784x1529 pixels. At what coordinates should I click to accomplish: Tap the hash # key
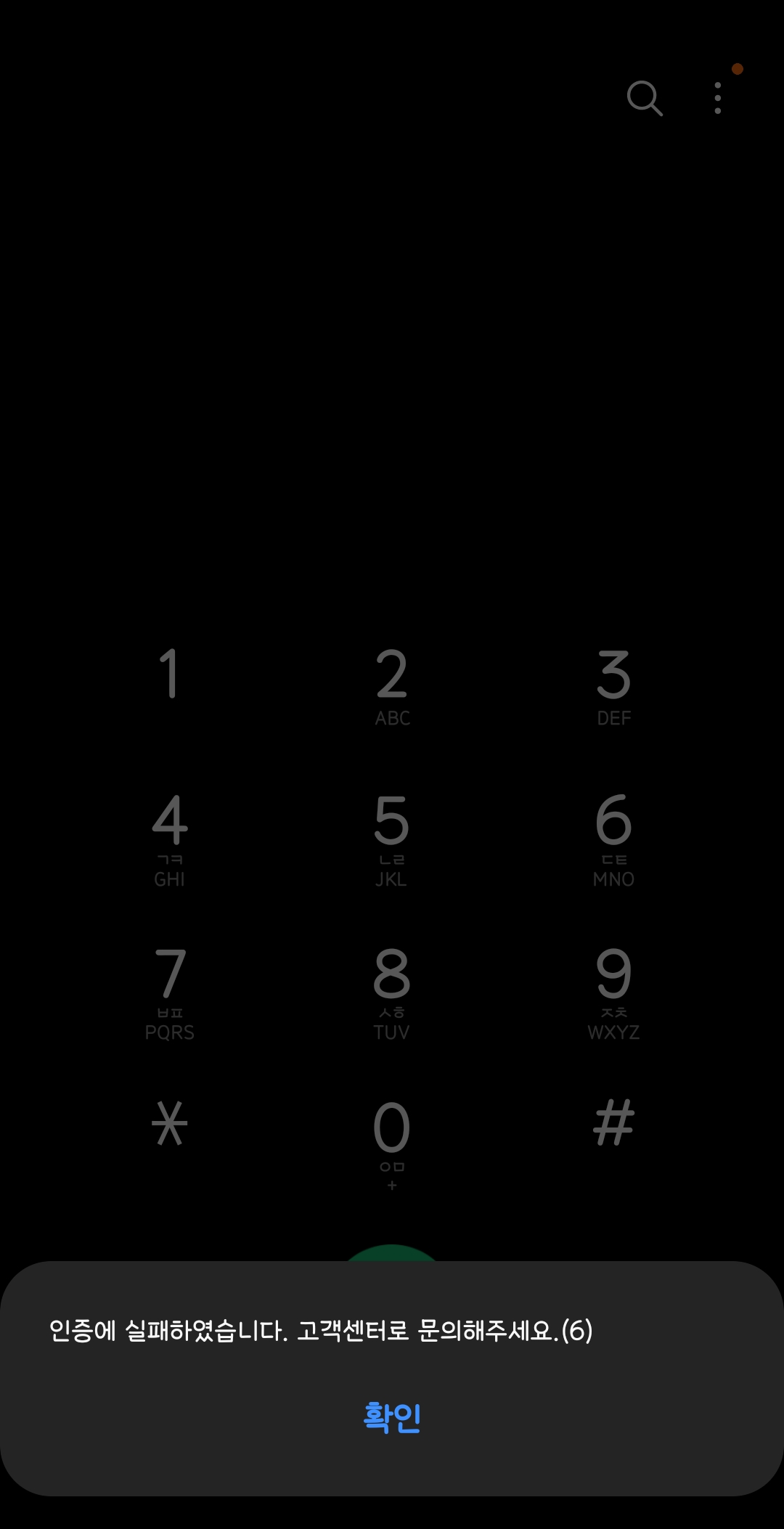pos(614,1123)
